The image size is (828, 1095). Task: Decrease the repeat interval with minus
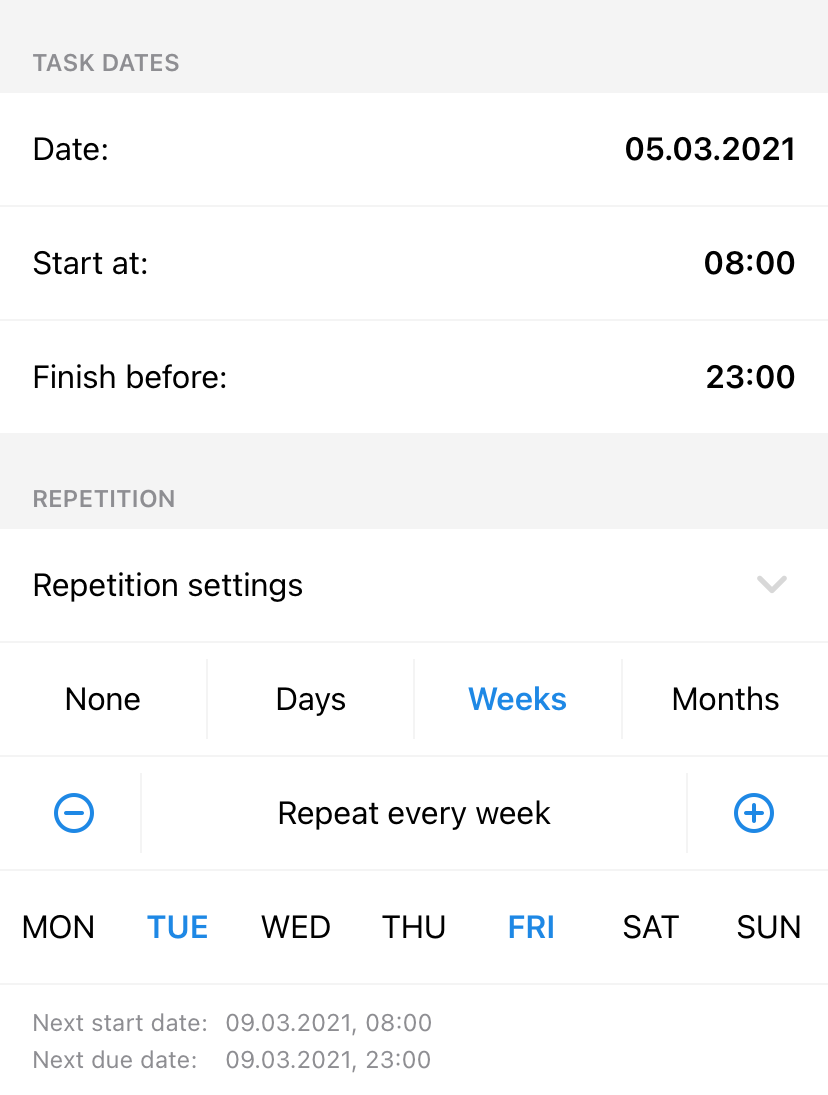click(74, 813)
